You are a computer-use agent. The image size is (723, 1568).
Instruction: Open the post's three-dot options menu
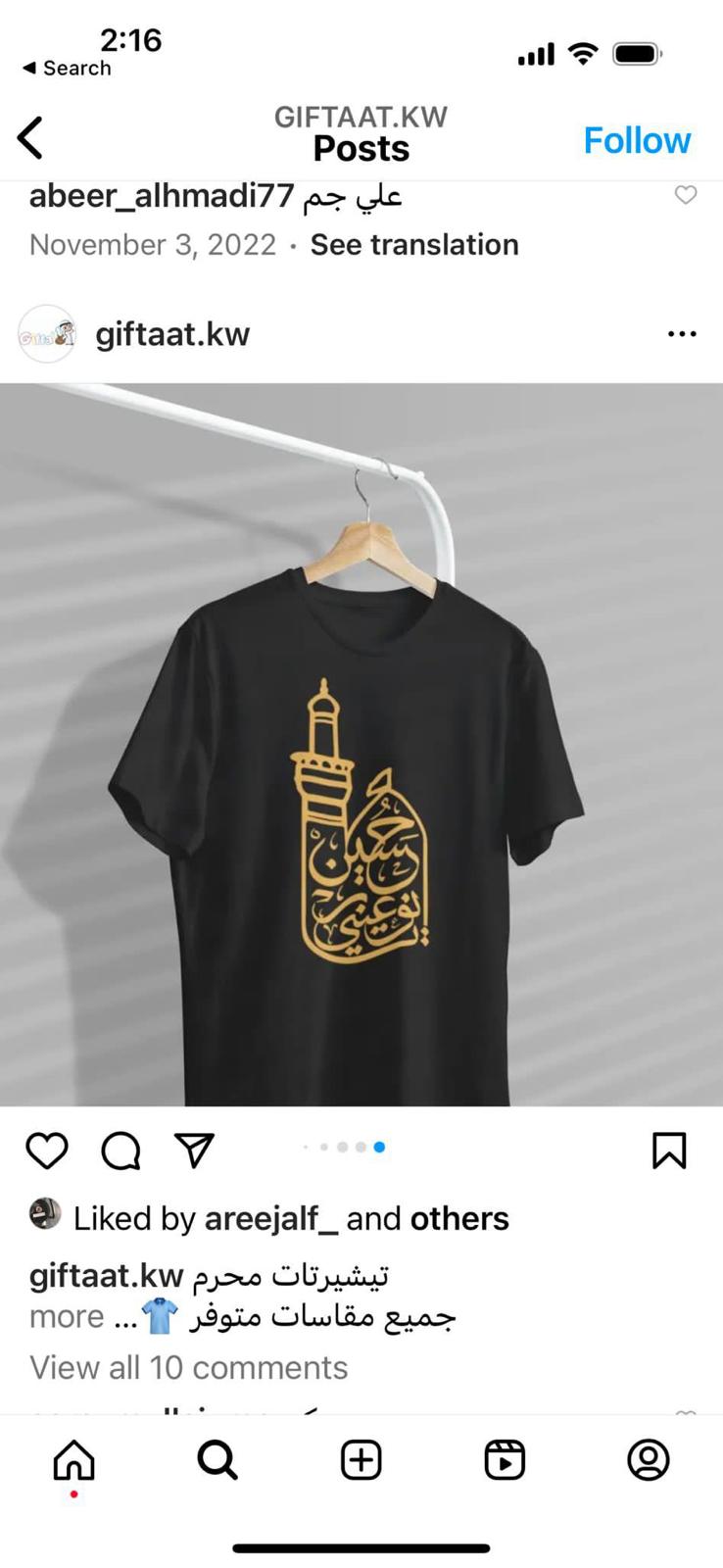coord(682,334)
